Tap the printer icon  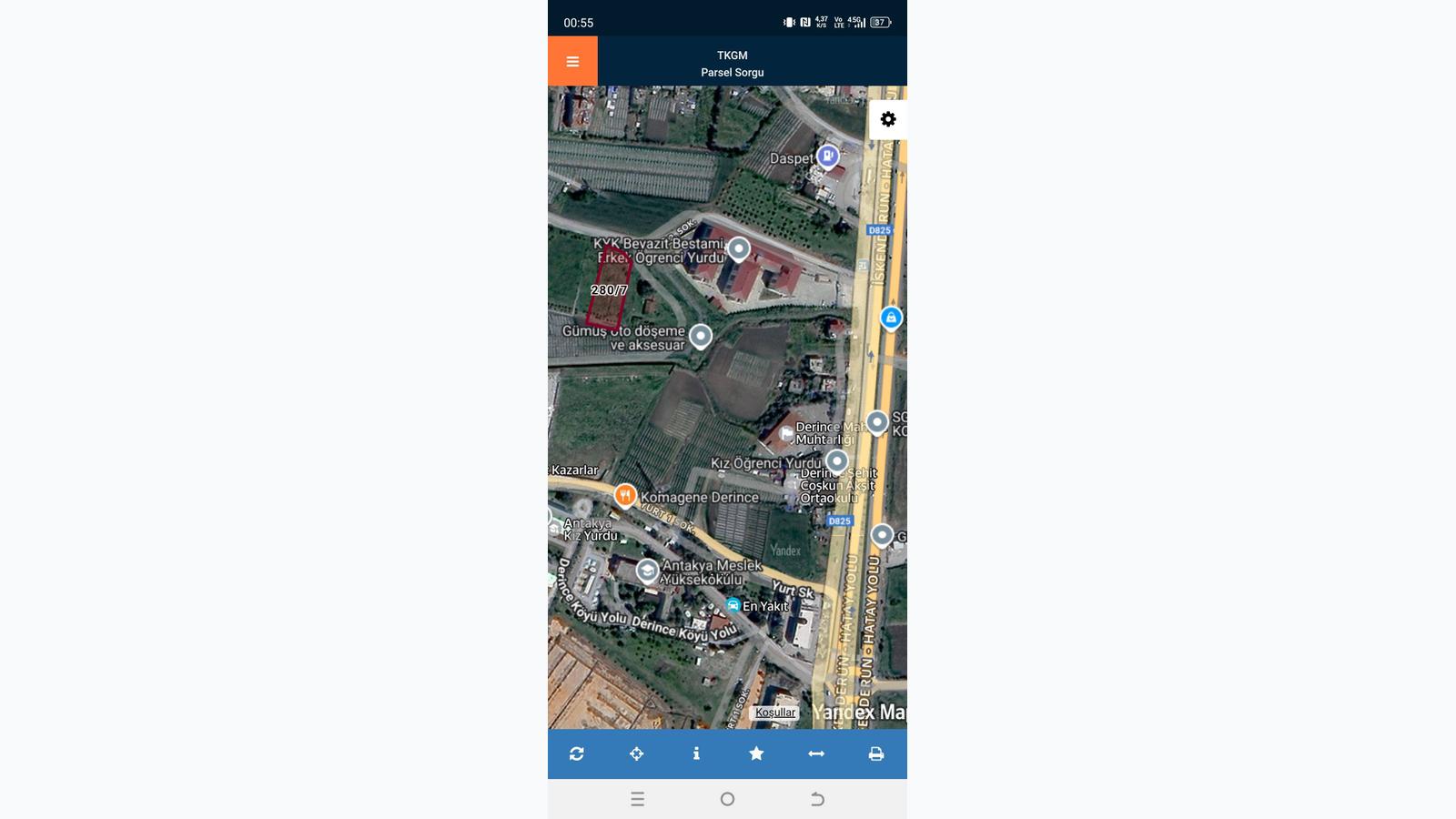click(875, 753)
